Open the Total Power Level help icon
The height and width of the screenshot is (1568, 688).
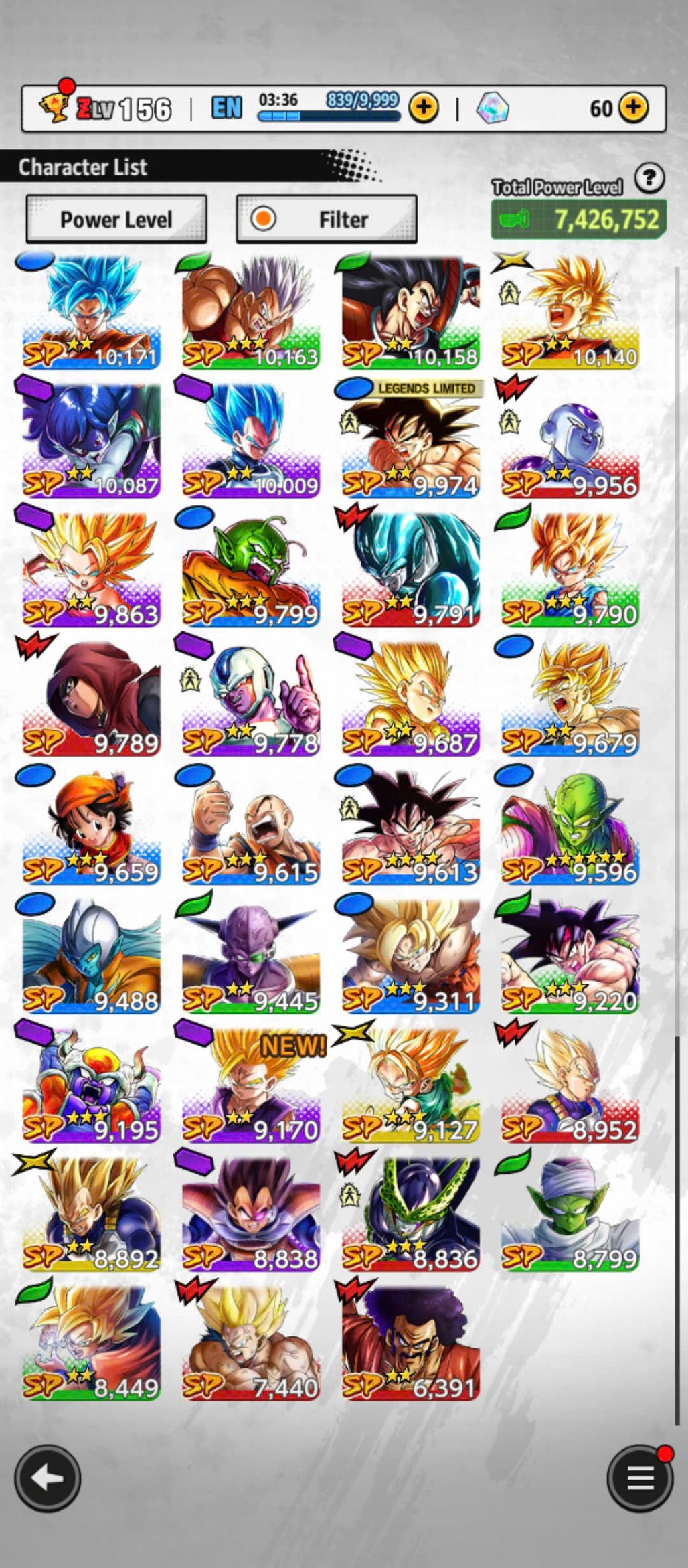649,179
